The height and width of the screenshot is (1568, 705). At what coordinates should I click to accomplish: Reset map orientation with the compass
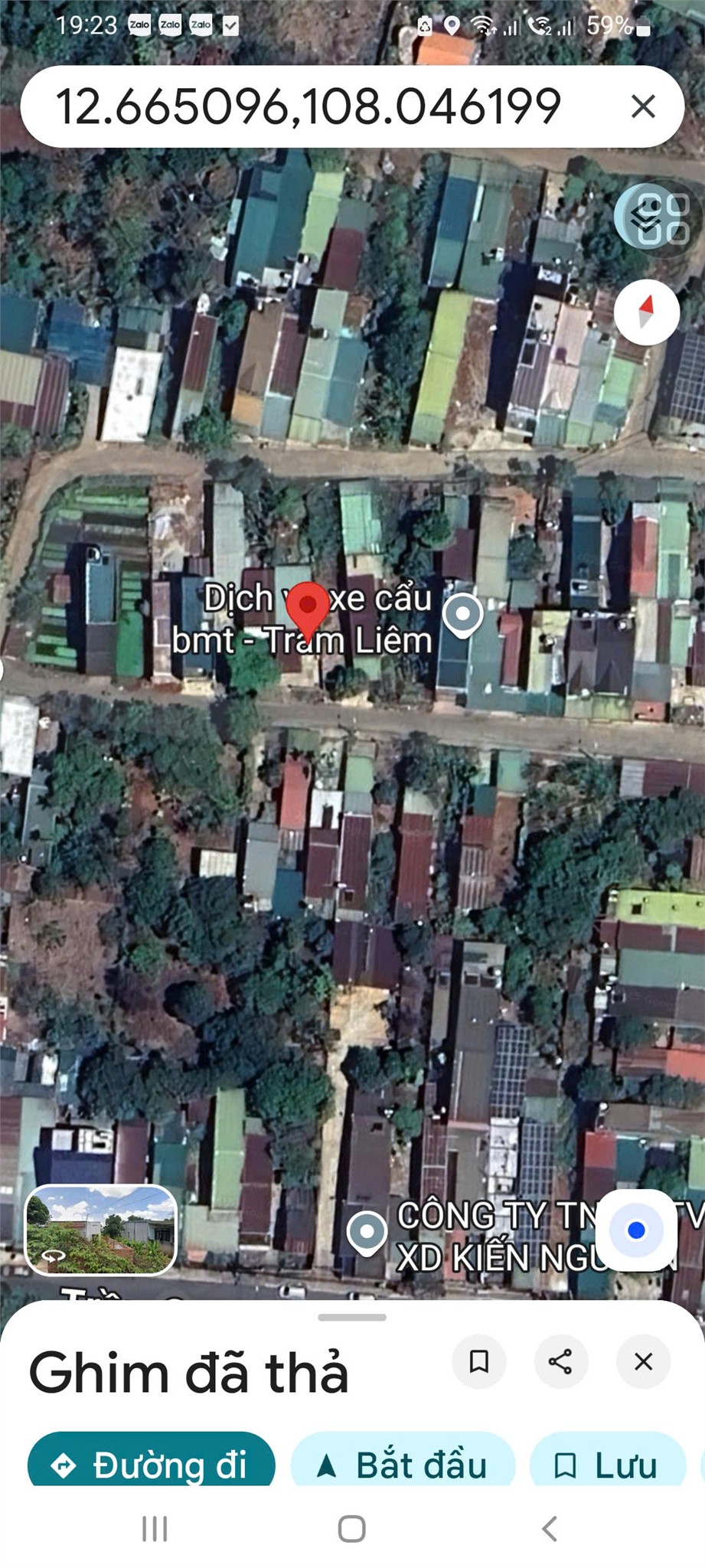tap(647, 312)
